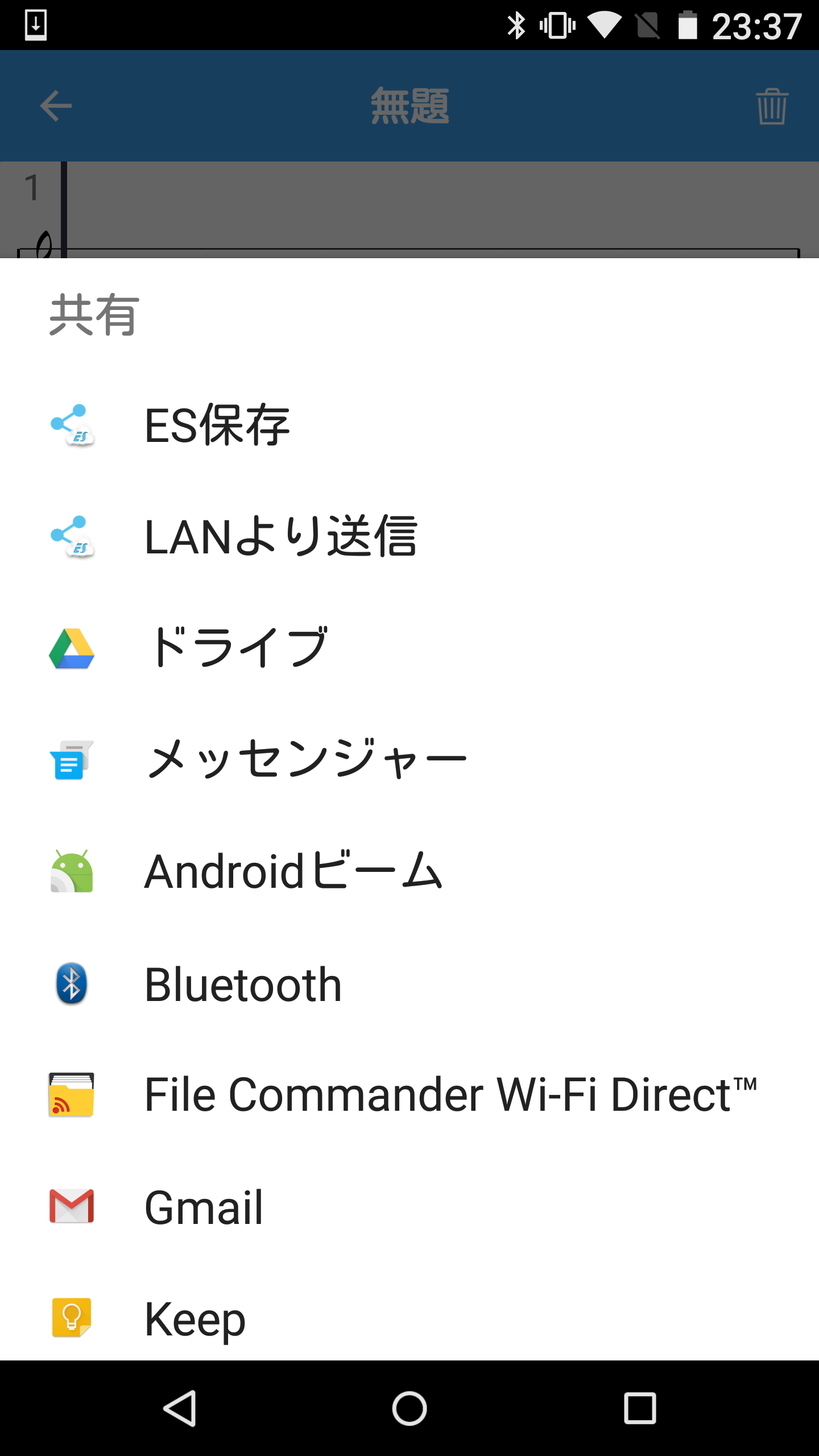Open File Commander Wi-Fi Direct option
This screenshot has width=819, height=1456.
[x=409, y=1094]
